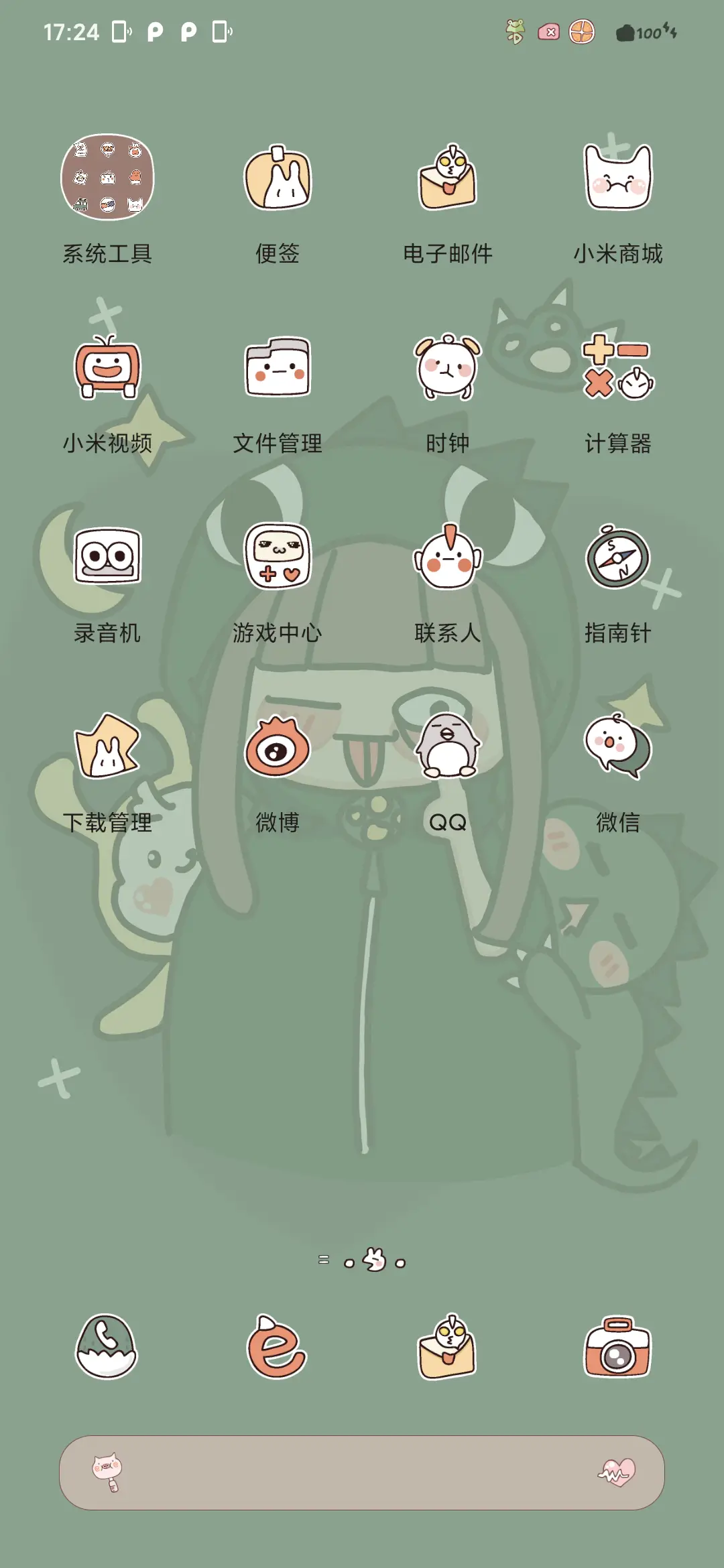Viewport: 724px width, 1568px height.
Task: Launch the 电子邮件 email app
Action: click(447, 181)
